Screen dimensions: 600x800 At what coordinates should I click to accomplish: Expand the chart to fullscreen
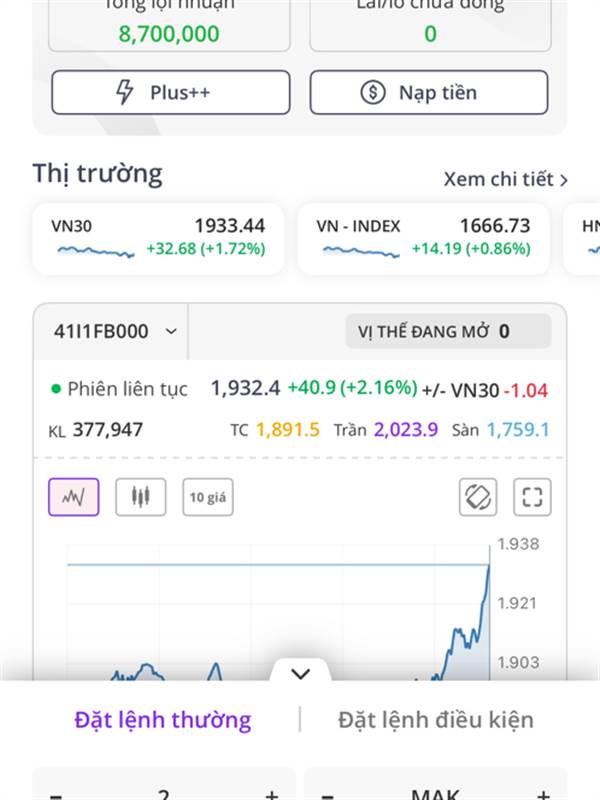click(x=532, y=497)
